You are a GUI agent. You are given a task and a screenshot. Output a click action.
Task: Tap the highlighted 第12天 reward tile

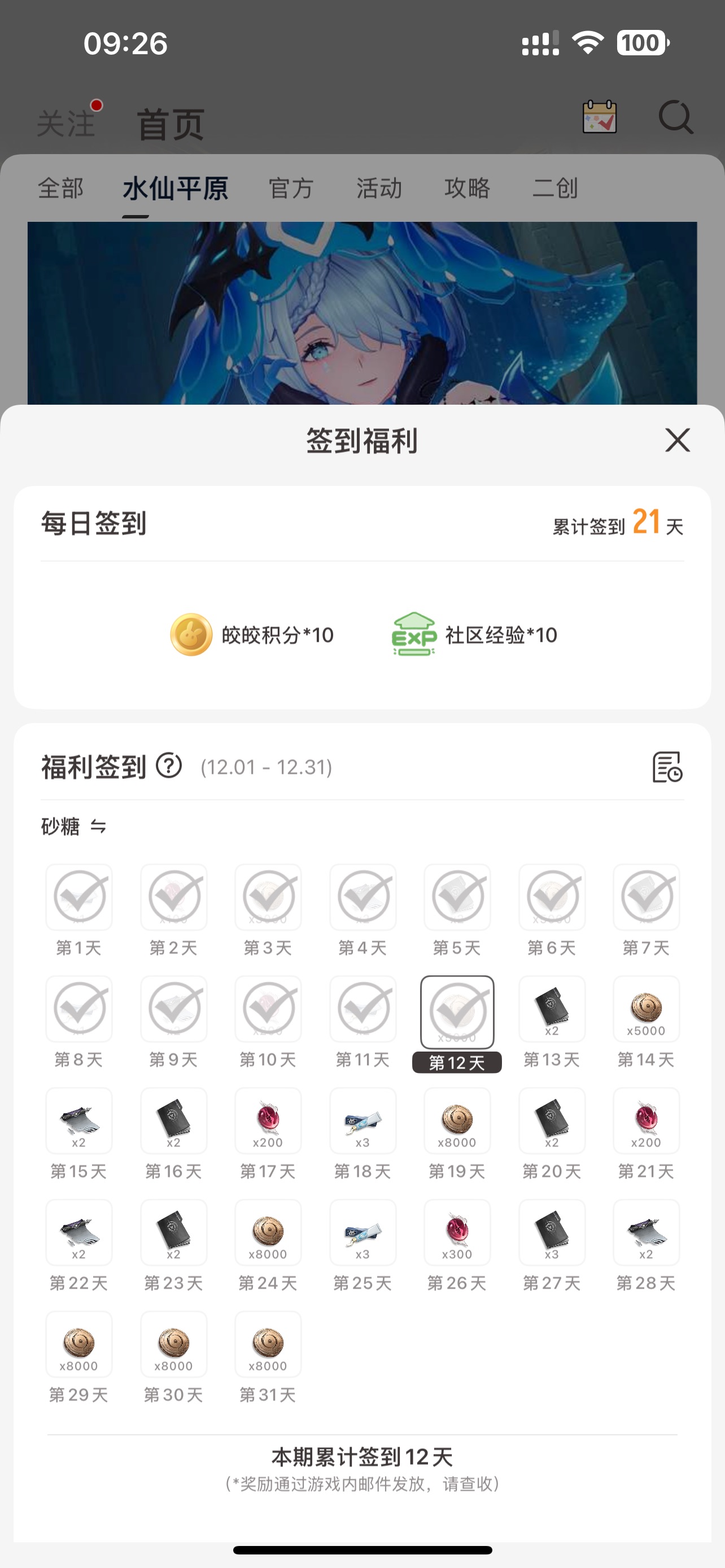tap(457, 1012)
